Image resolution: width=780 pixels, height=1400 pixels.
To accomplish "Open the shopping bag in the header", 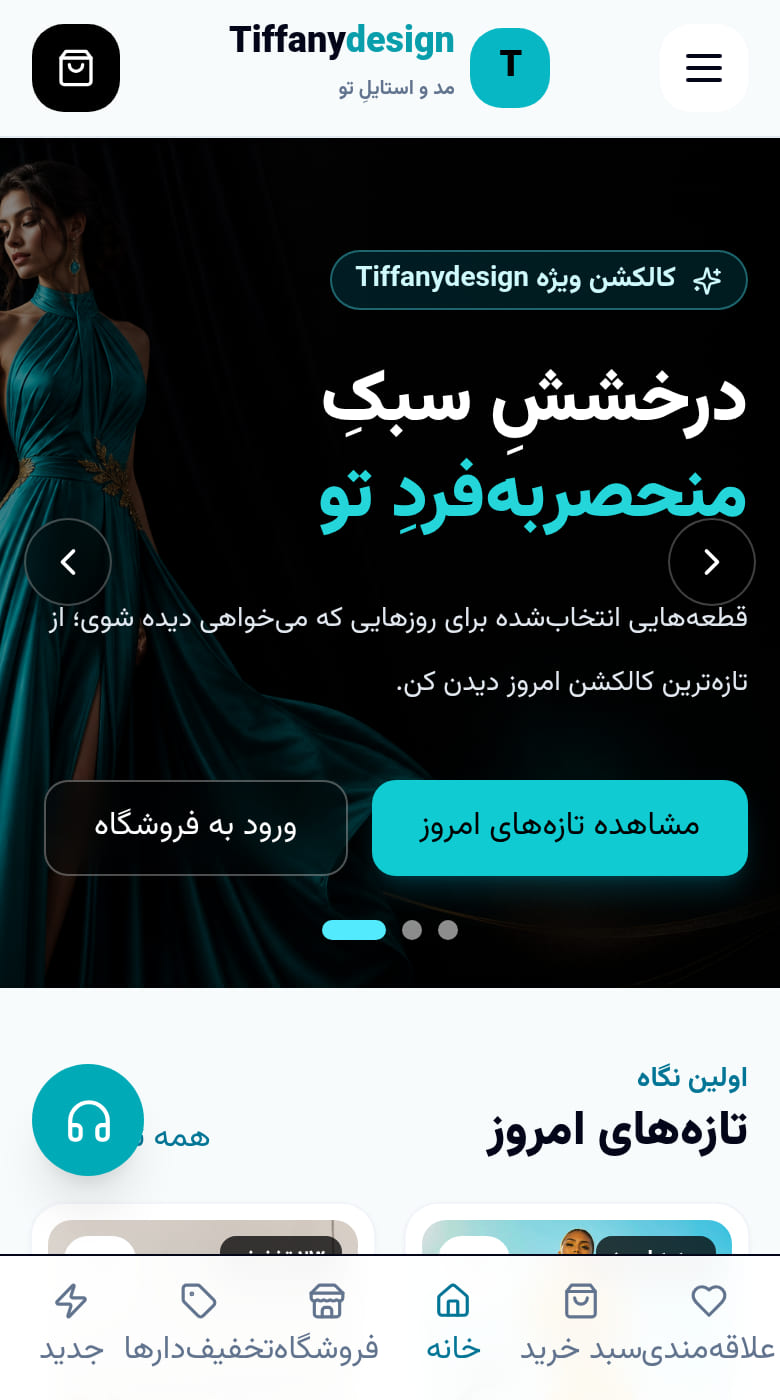I will (x=76, y=68).
